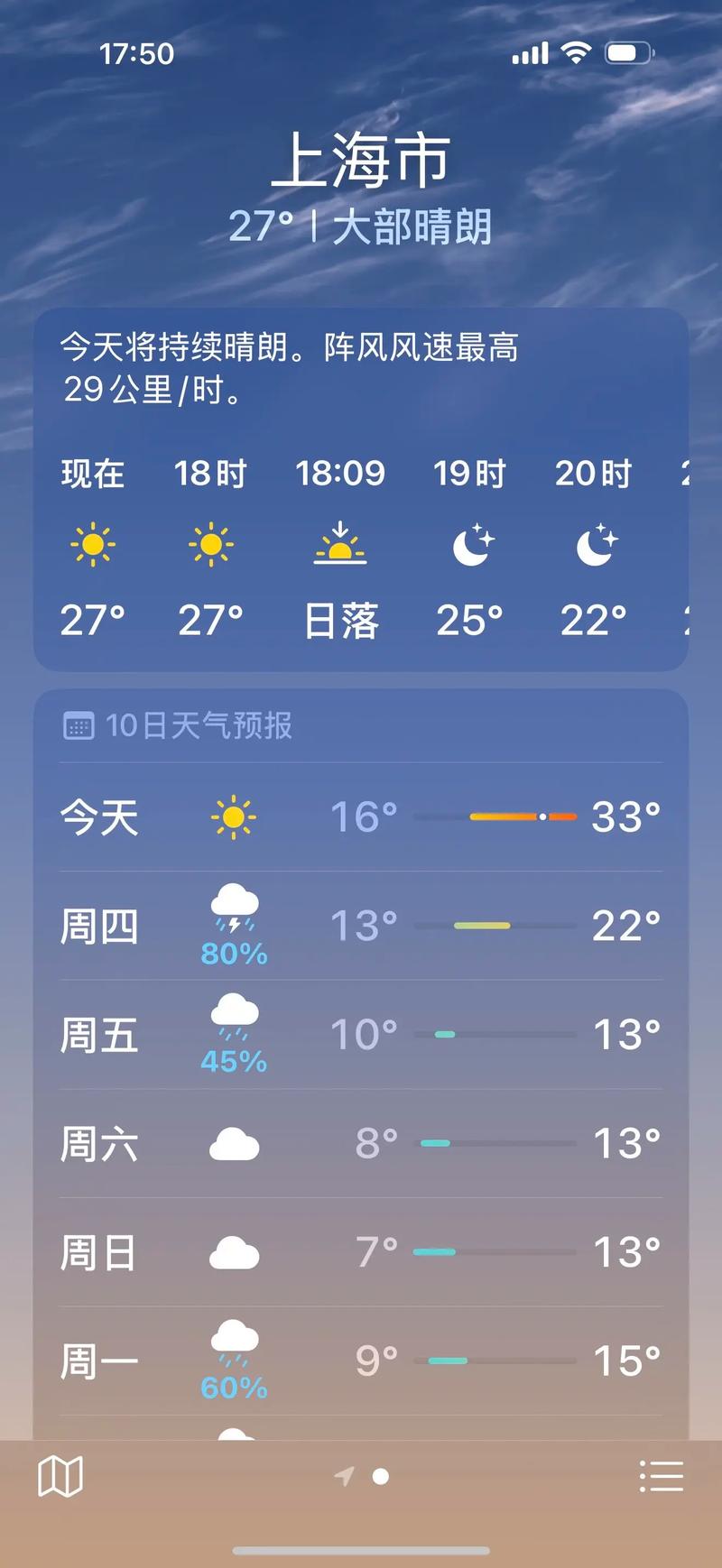
Task: Tap the sun icon for 现在
Action: [x=91, y=543]
